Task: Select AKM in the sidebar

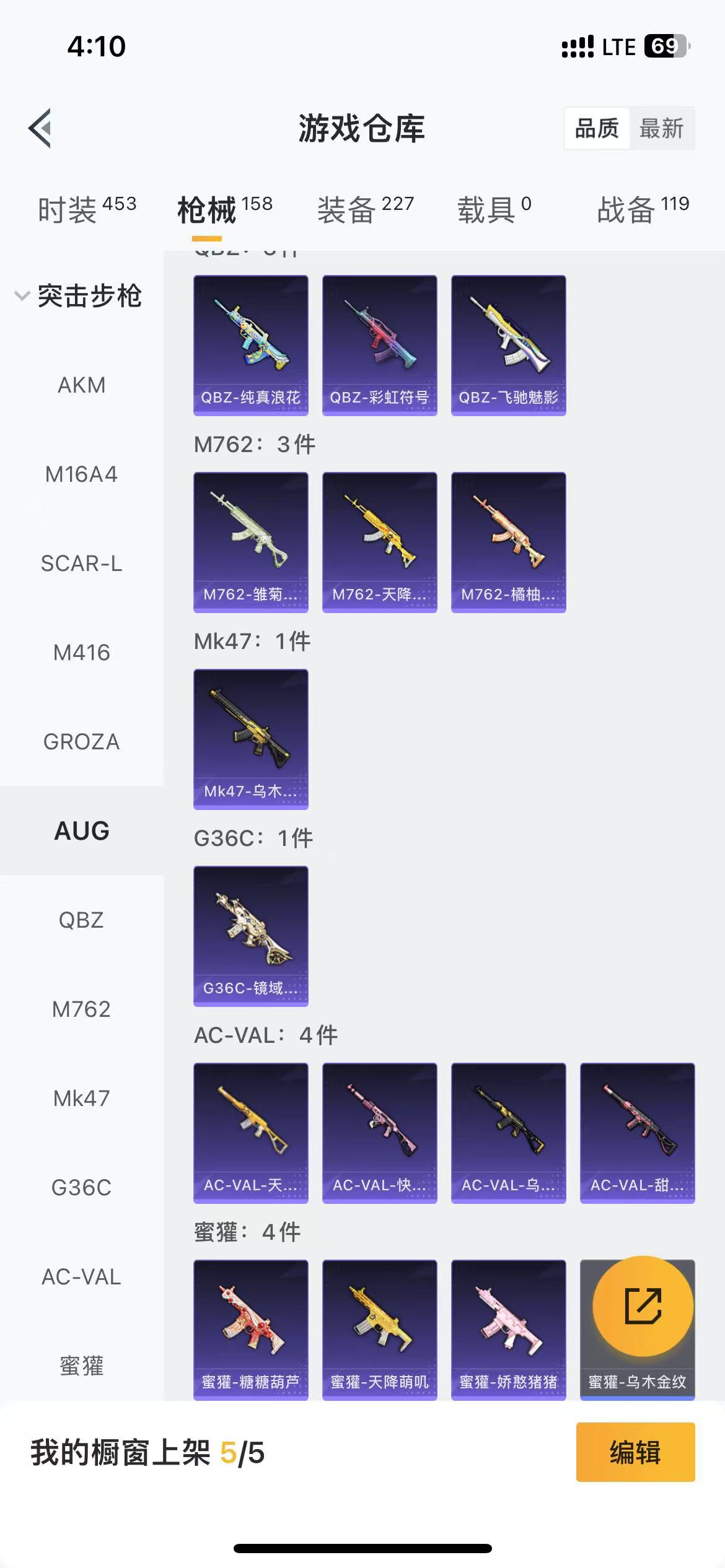Action: tap(82, 385)
